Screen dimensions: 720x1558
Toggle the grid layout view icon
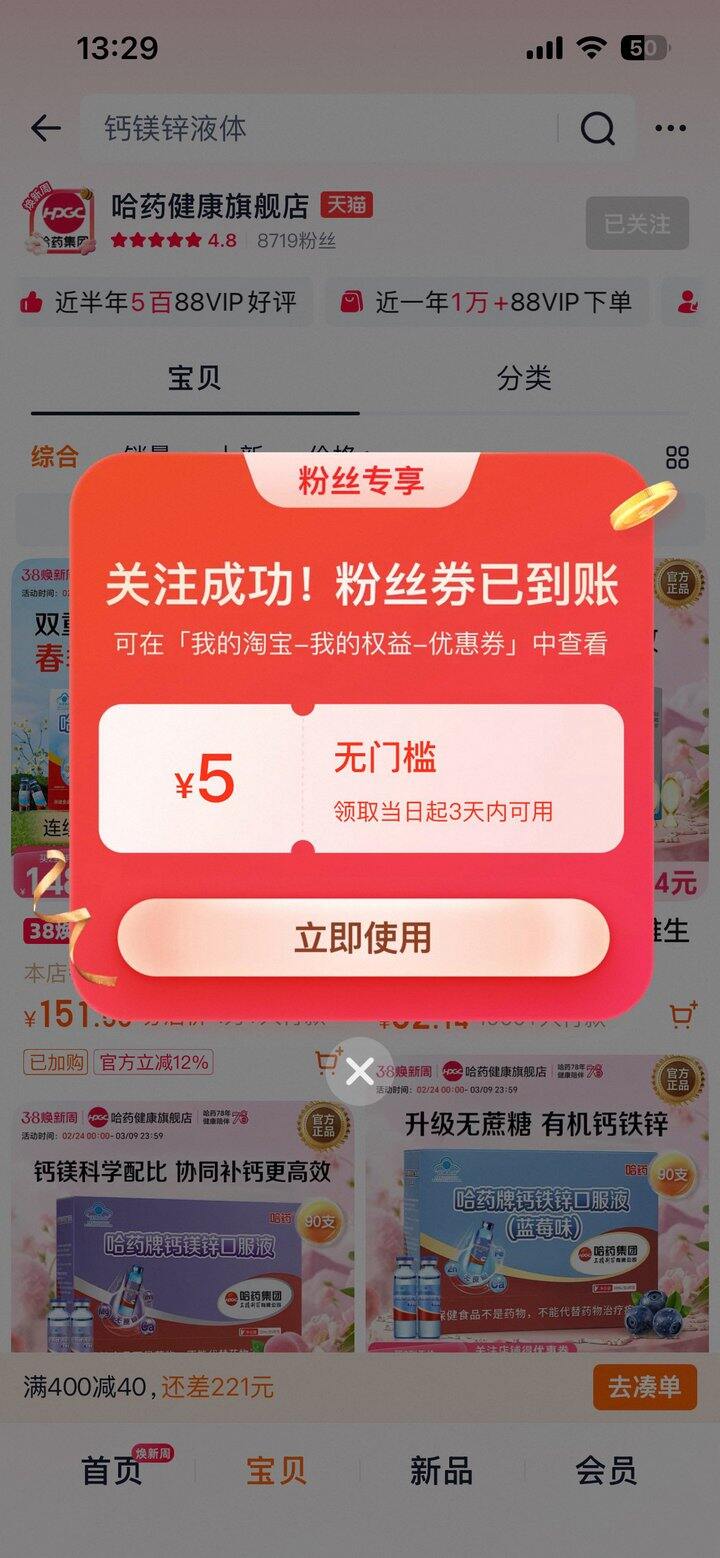[677, 458]
